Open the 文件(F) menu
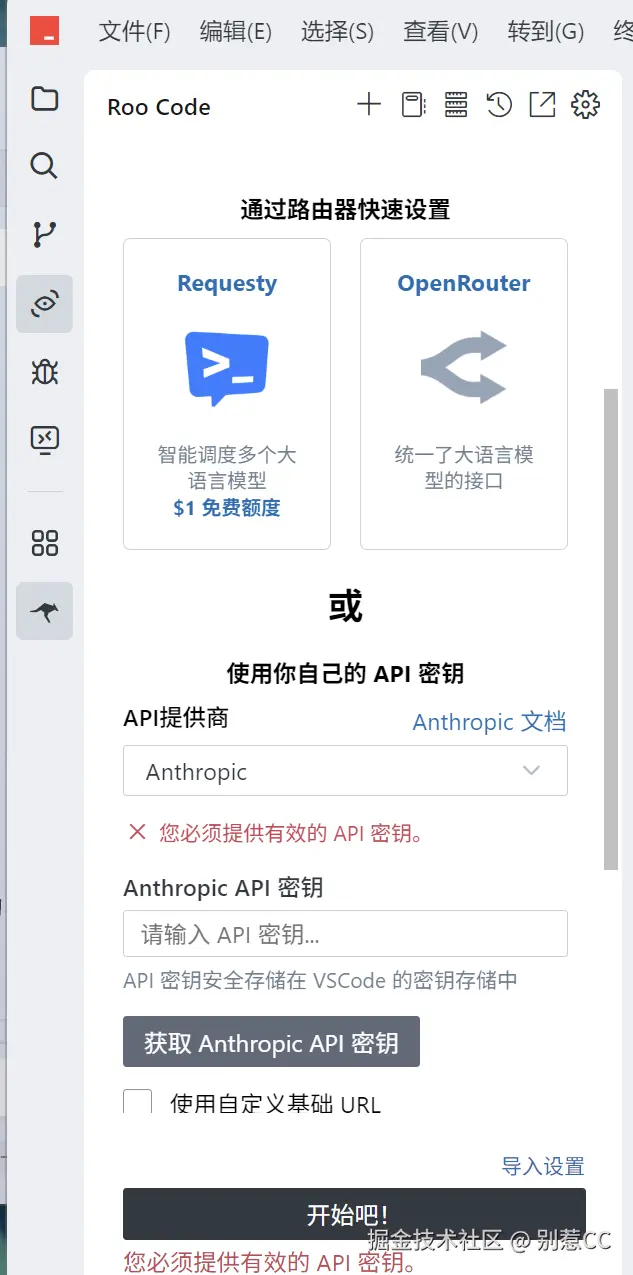 pos(134,32)
